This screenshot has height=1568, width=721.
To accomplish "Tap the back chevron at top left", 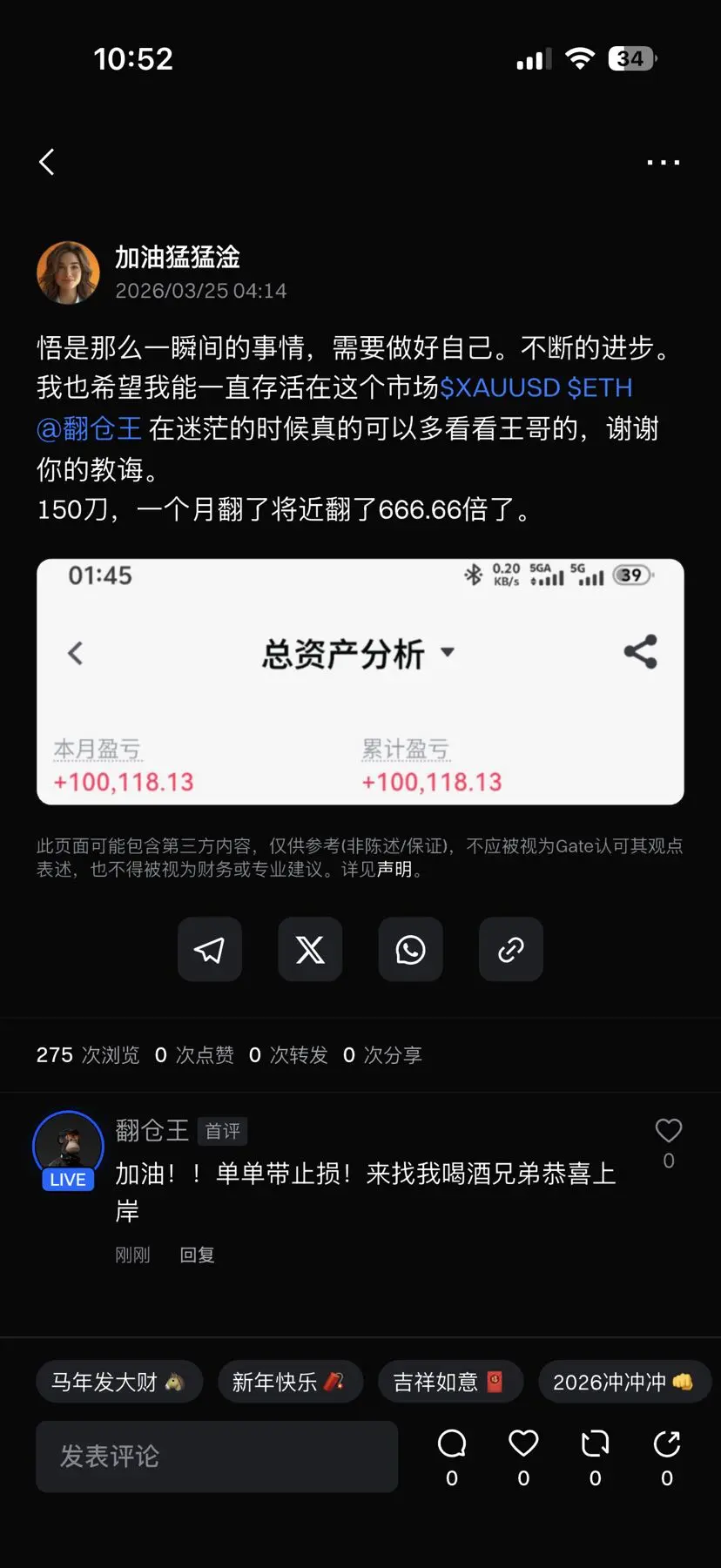I will pos(45,161).
